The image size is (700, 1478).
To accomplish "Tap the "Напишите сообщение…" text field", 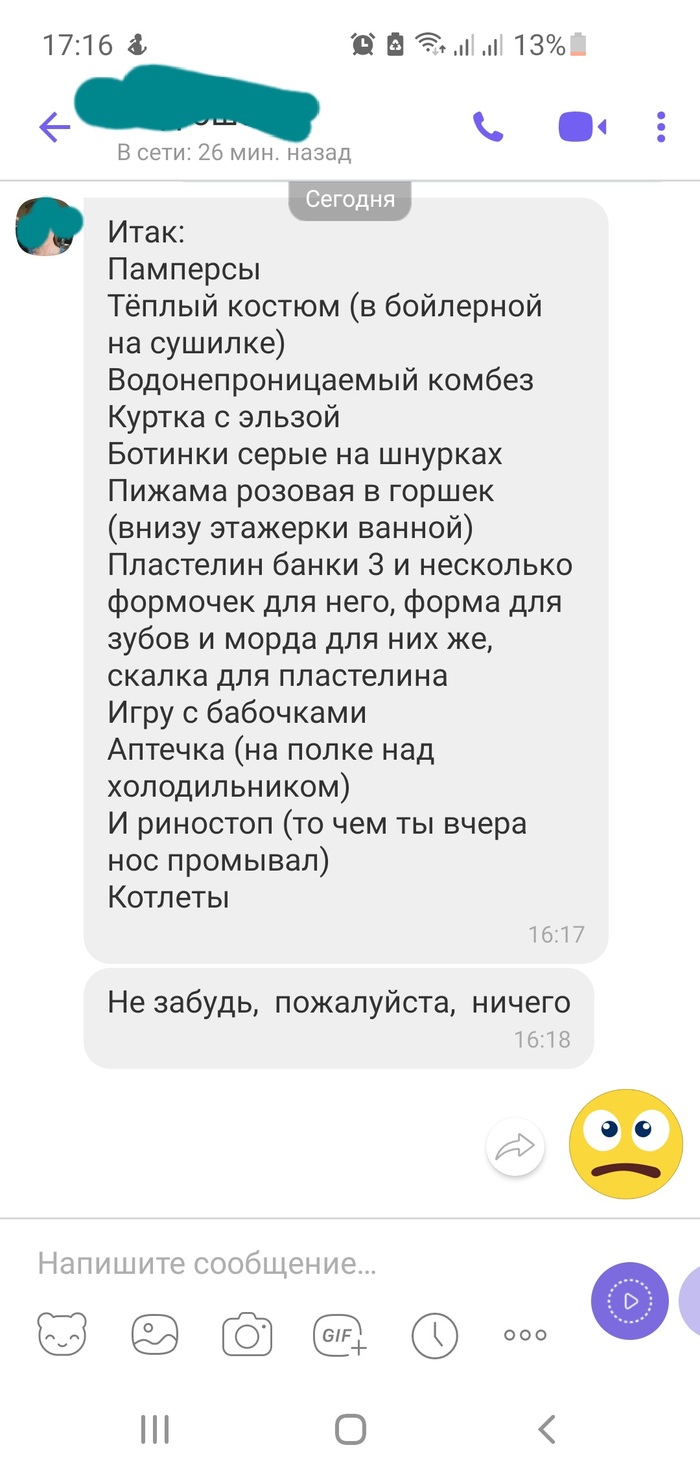I will click(300, 1264).
